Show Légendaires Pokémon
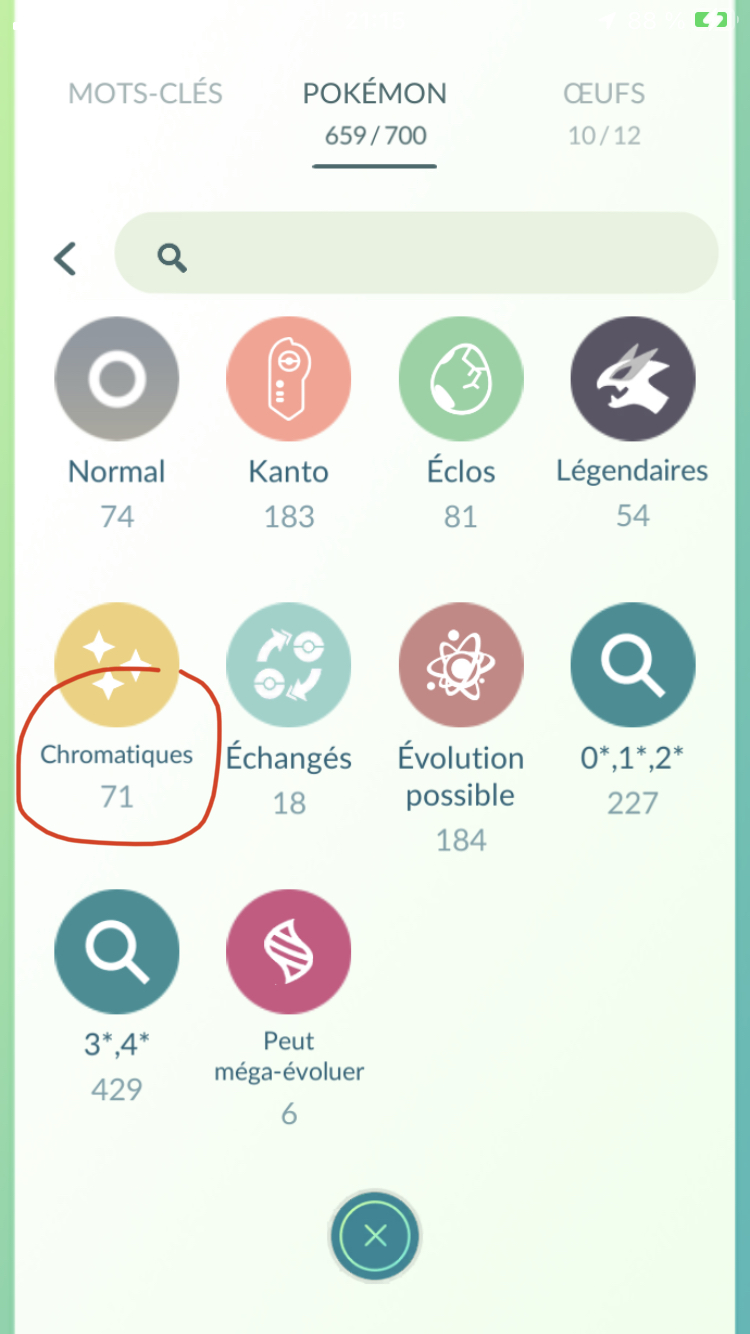The image size is (750, 1334). 633,380
